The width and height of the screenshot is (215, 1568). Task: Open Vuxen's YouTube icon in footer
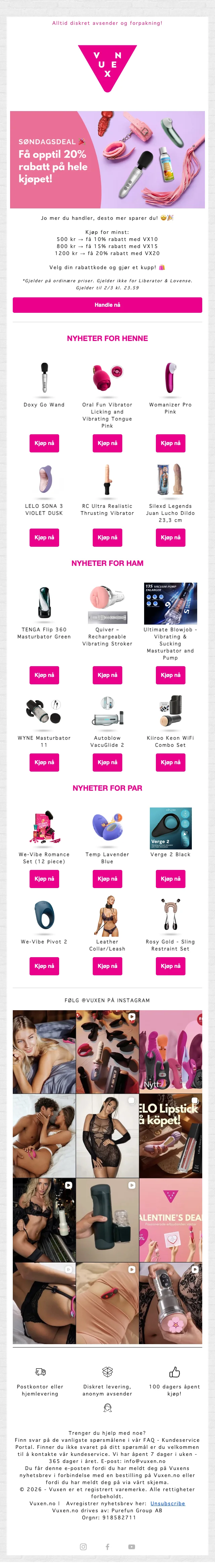tap(132, 1547)
